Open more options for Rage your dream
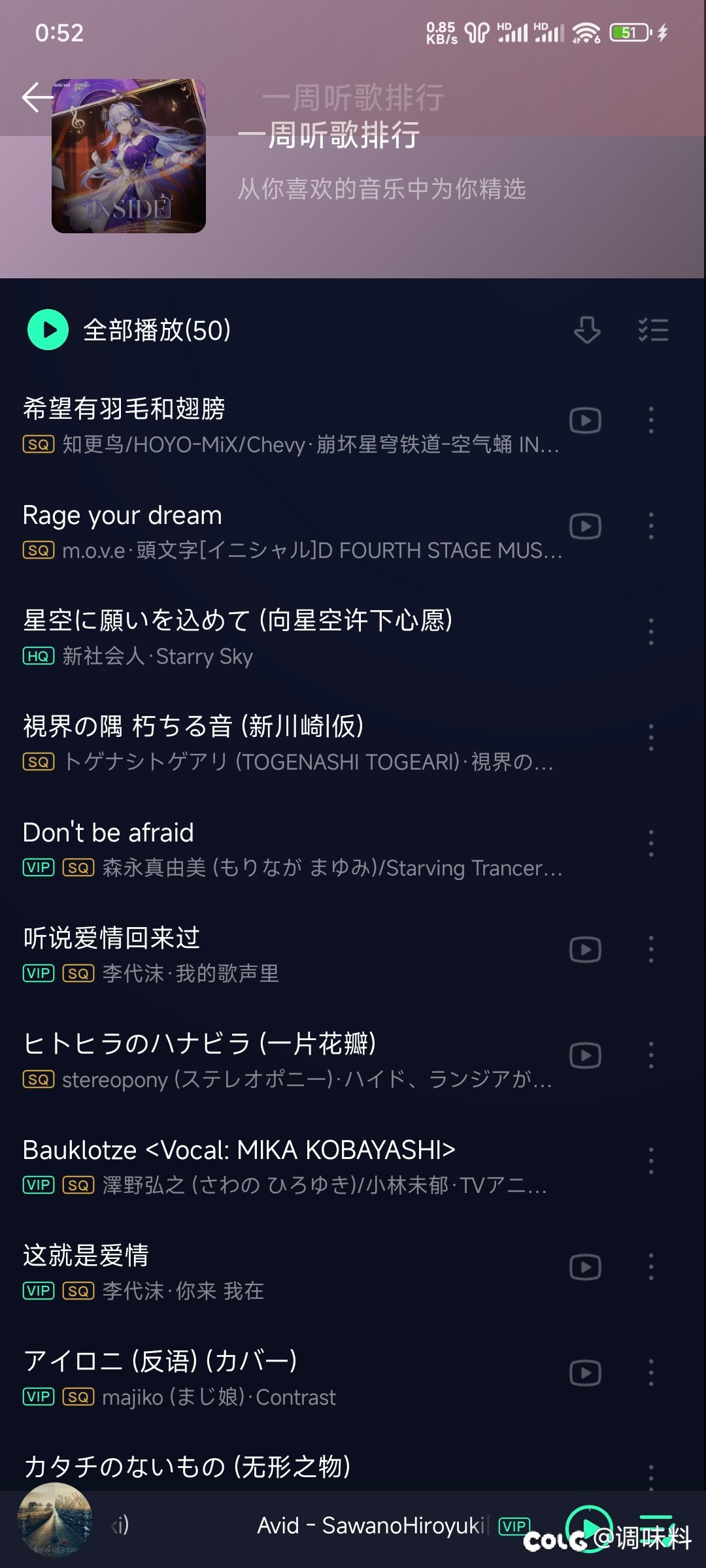Image resolution: width=706 pixels, height=1568 pixels. pyautogui.click(x=651, y=527)
